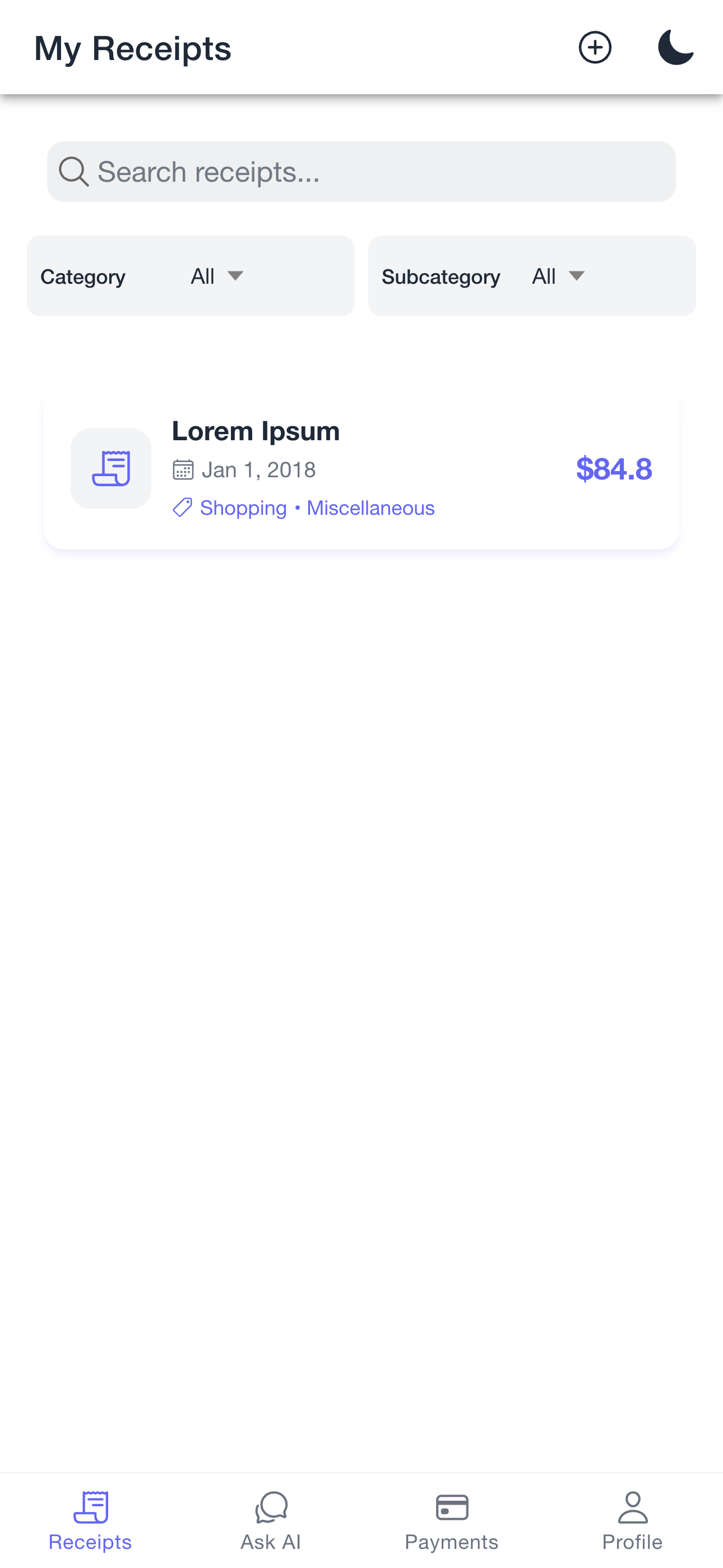This screenshot has height=1568, width=723.
Task: Switch to the Receipts tab
Action: point(90,1520)
